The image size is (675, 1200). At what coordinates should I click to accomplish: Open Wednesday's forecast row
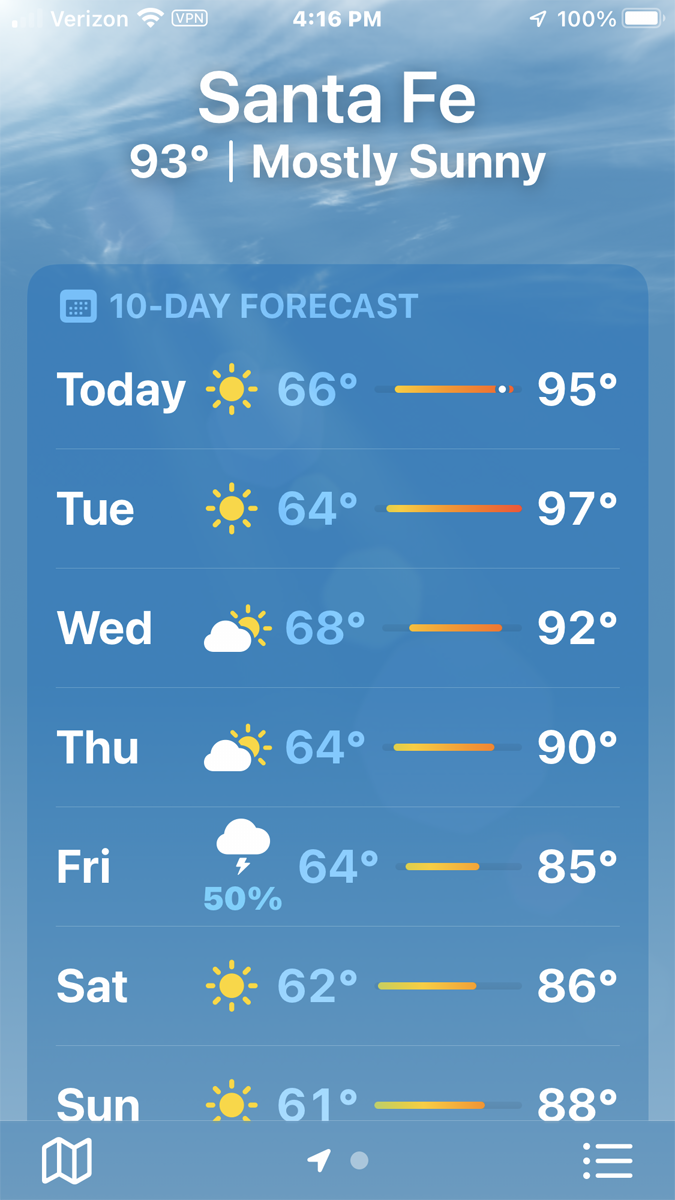click(x=337, y=628)
